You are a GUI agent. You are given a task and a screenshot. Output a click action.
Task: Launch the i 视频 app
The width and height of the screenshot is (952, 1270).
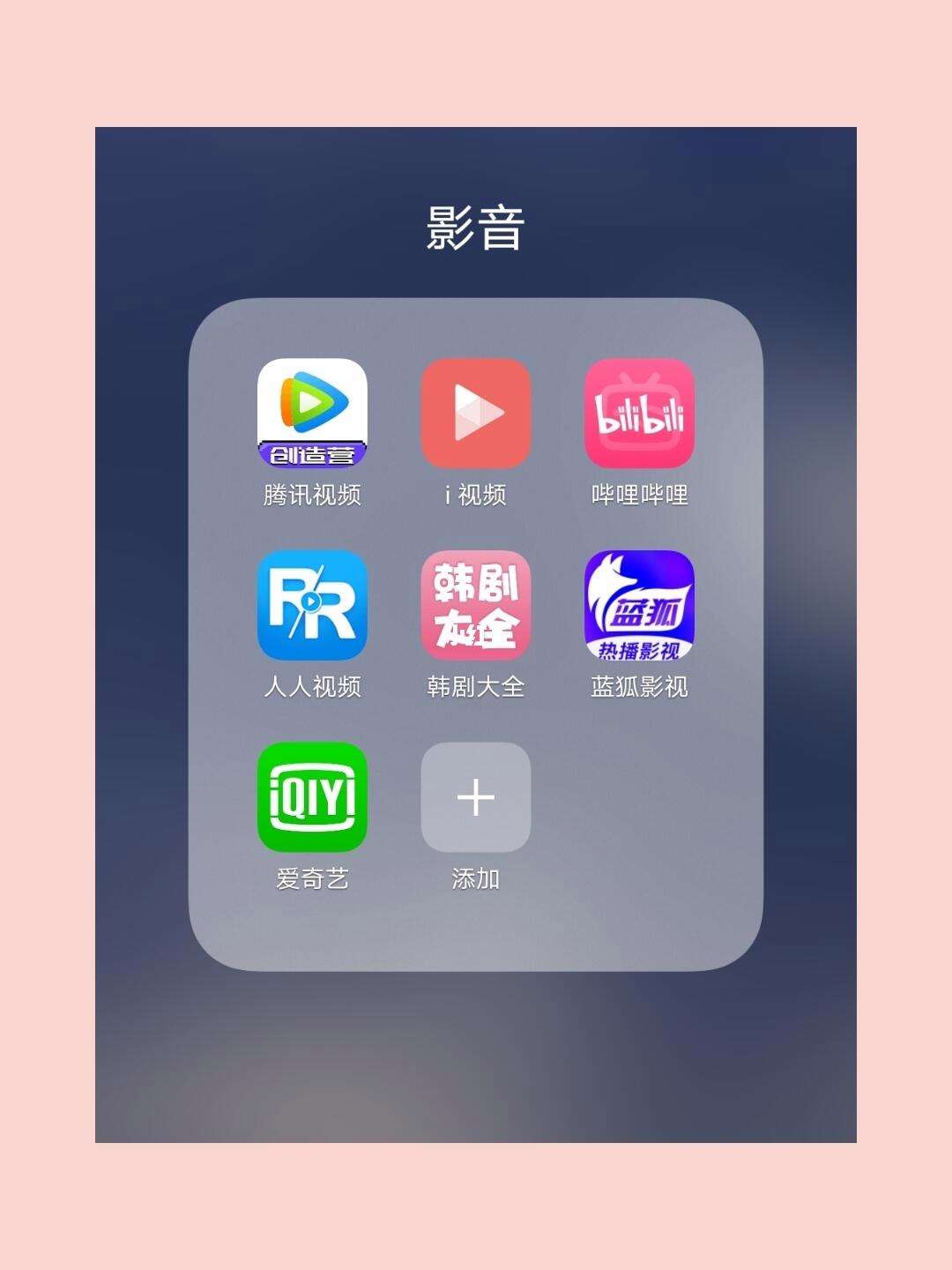476,414
